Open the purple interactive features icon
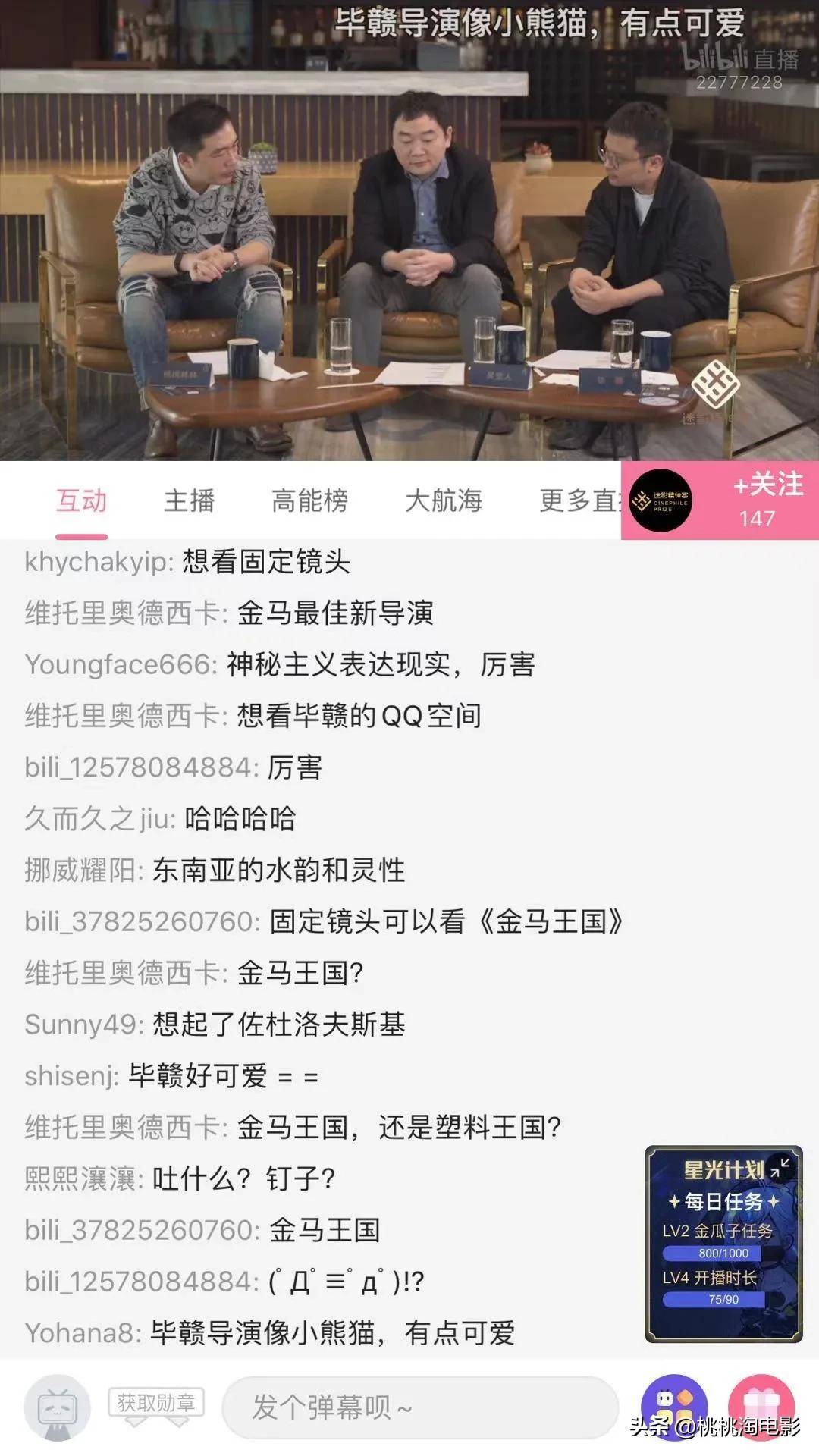 tap(673, 1405)
